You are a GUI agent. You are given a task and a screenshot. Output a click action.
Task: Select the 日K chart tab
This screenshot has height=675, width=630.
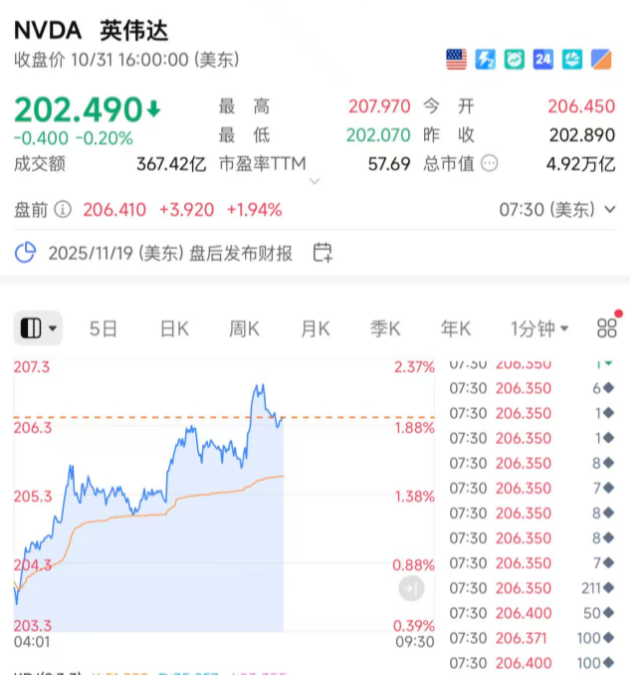coord(174,328)
